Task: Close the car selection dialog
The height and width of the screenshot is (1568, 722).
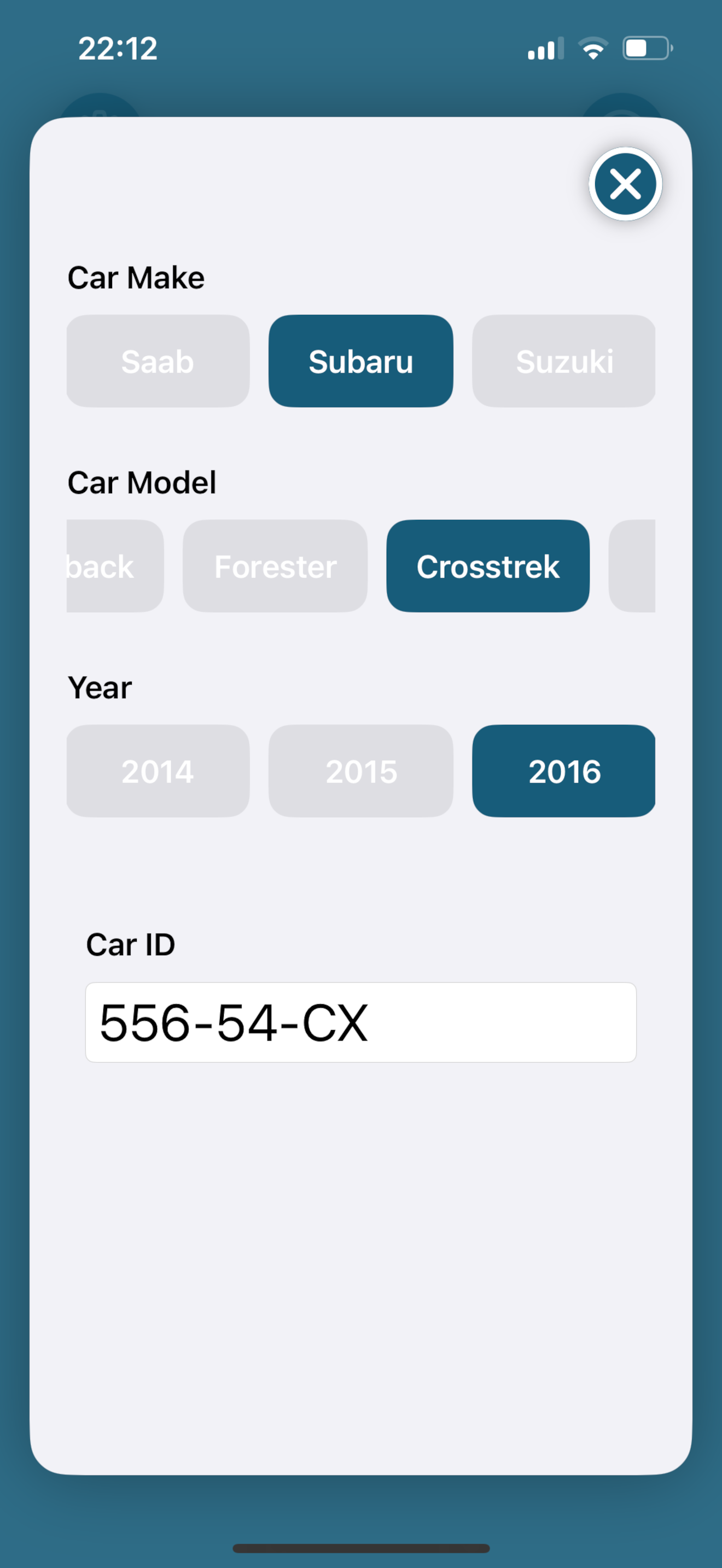Action: pyautogui.click(x=625, y=184)
